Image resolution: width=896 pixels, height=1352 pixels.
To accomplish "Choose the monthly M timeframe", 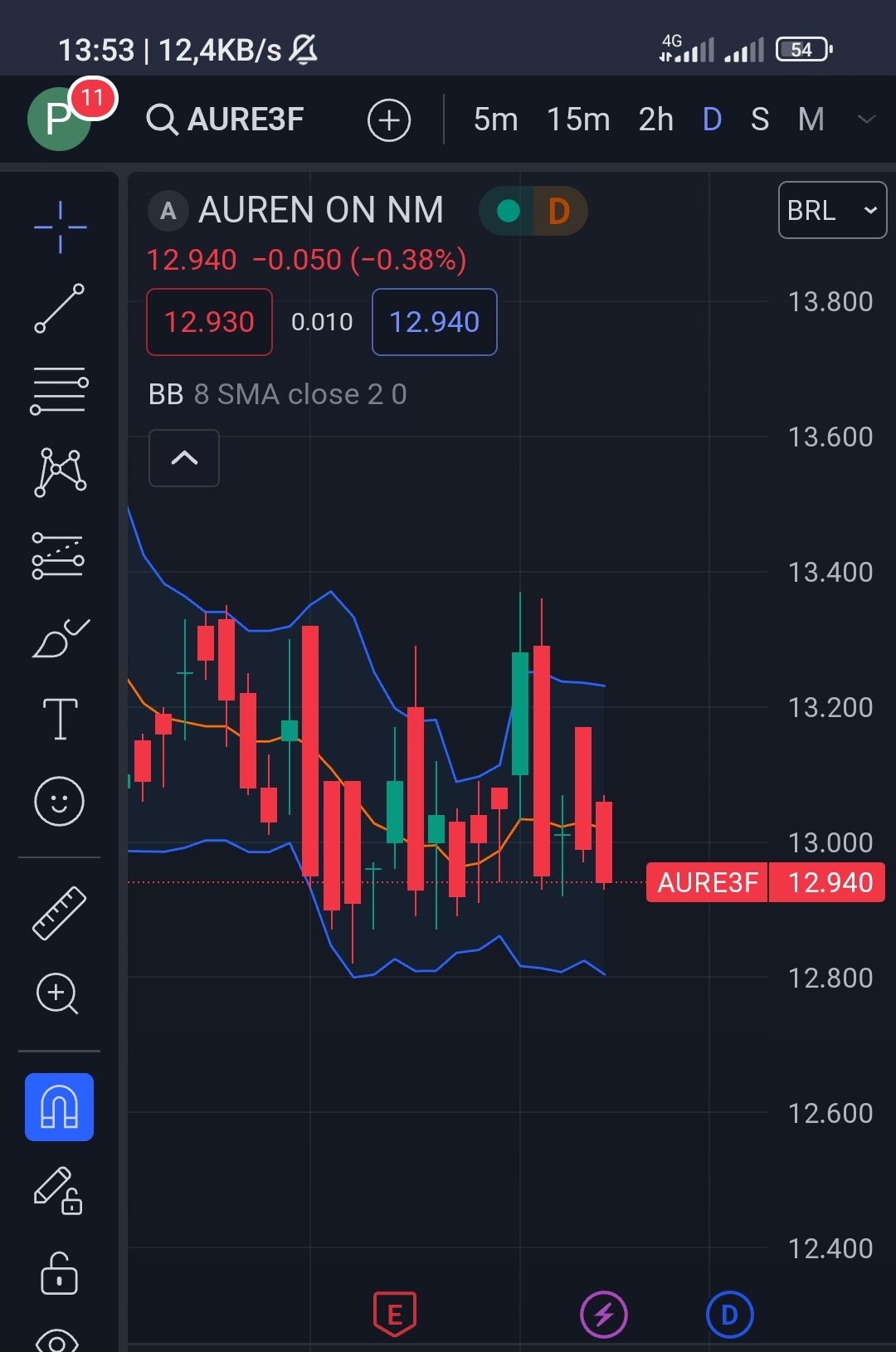I will pos(811,120).
